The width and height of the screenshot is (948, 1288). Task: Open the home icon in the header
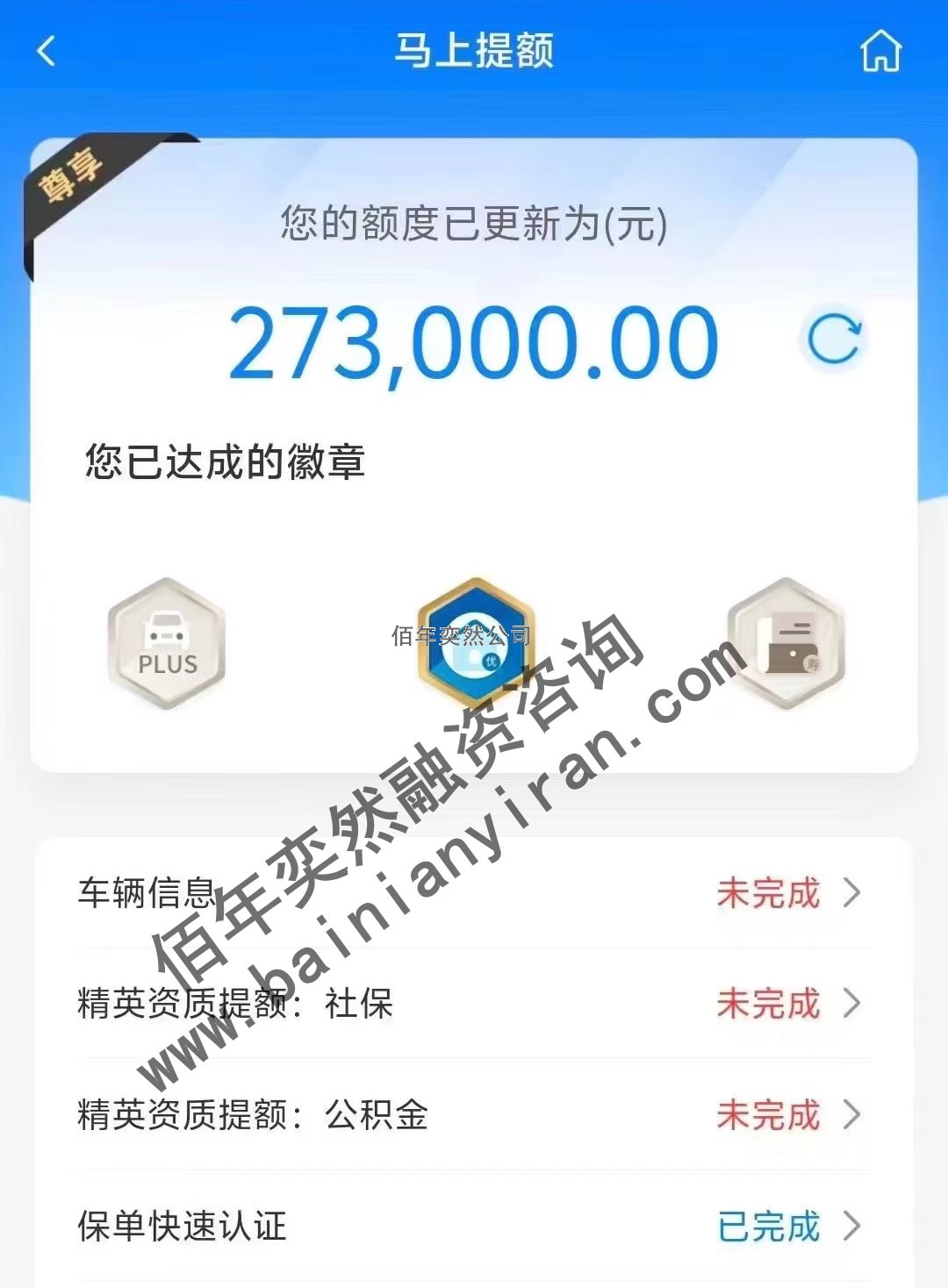pyautogui.click(x=880, y=51)
